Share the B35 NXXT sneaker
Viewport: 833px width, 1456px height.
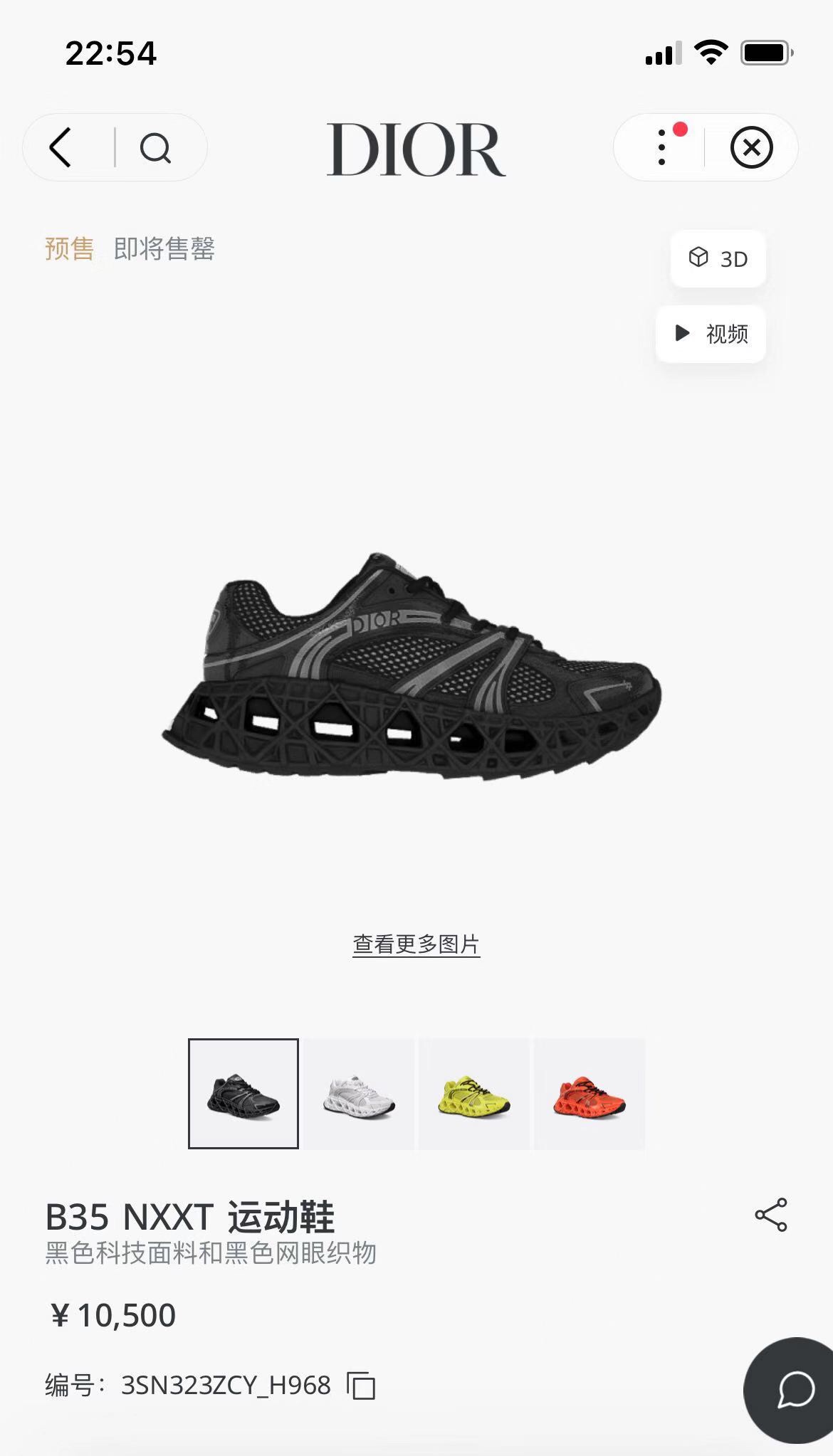pyautogui.click(x=771, y=1215)
